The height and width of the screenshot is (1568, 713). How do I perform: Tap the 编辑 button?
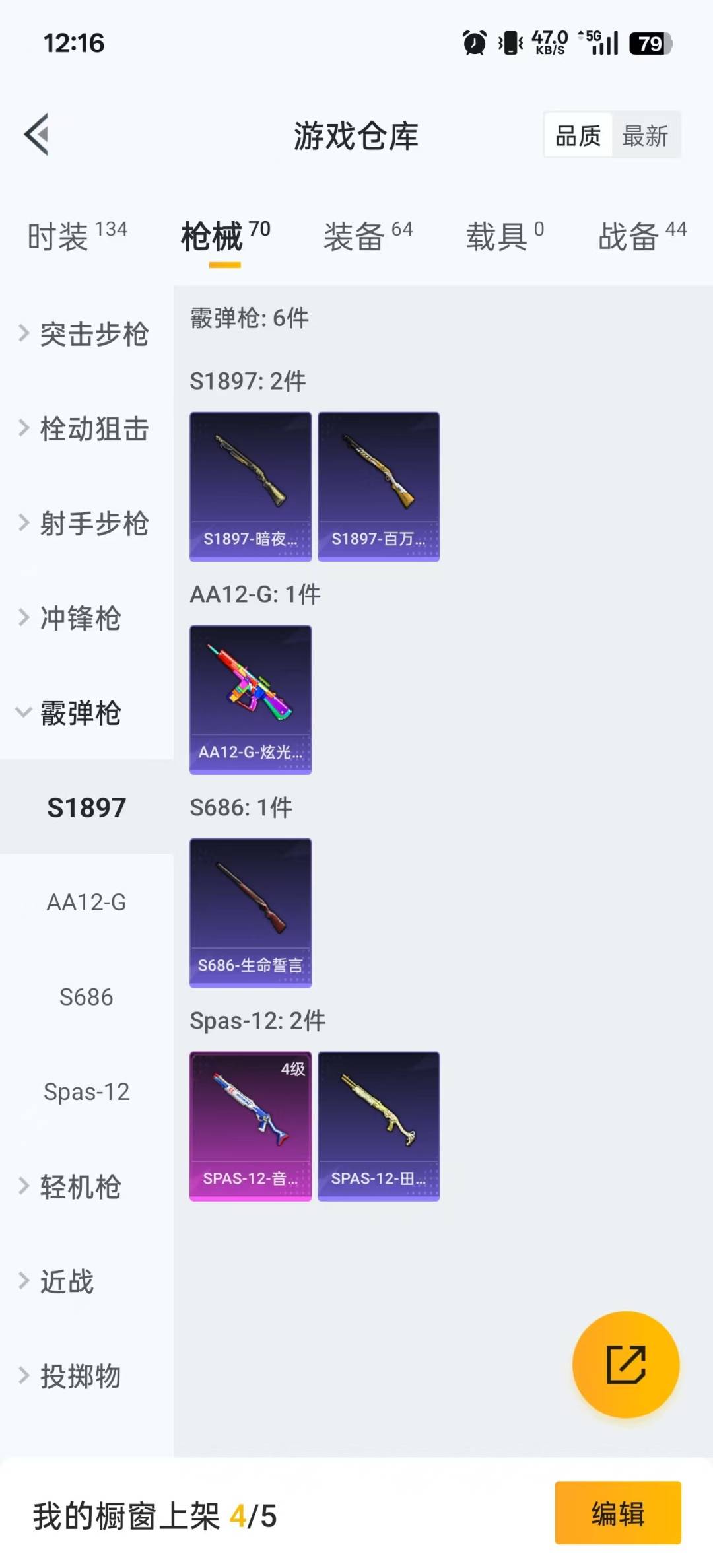617,1517
